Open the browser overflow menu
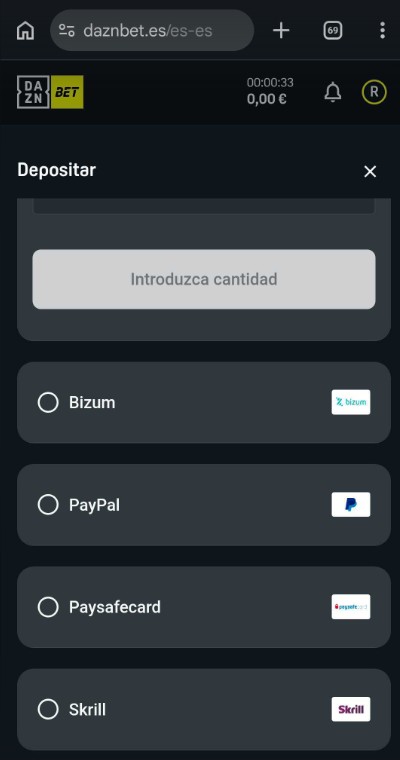Image resolution: width=400 pixels, height=760 pixels. coord(383,31)
